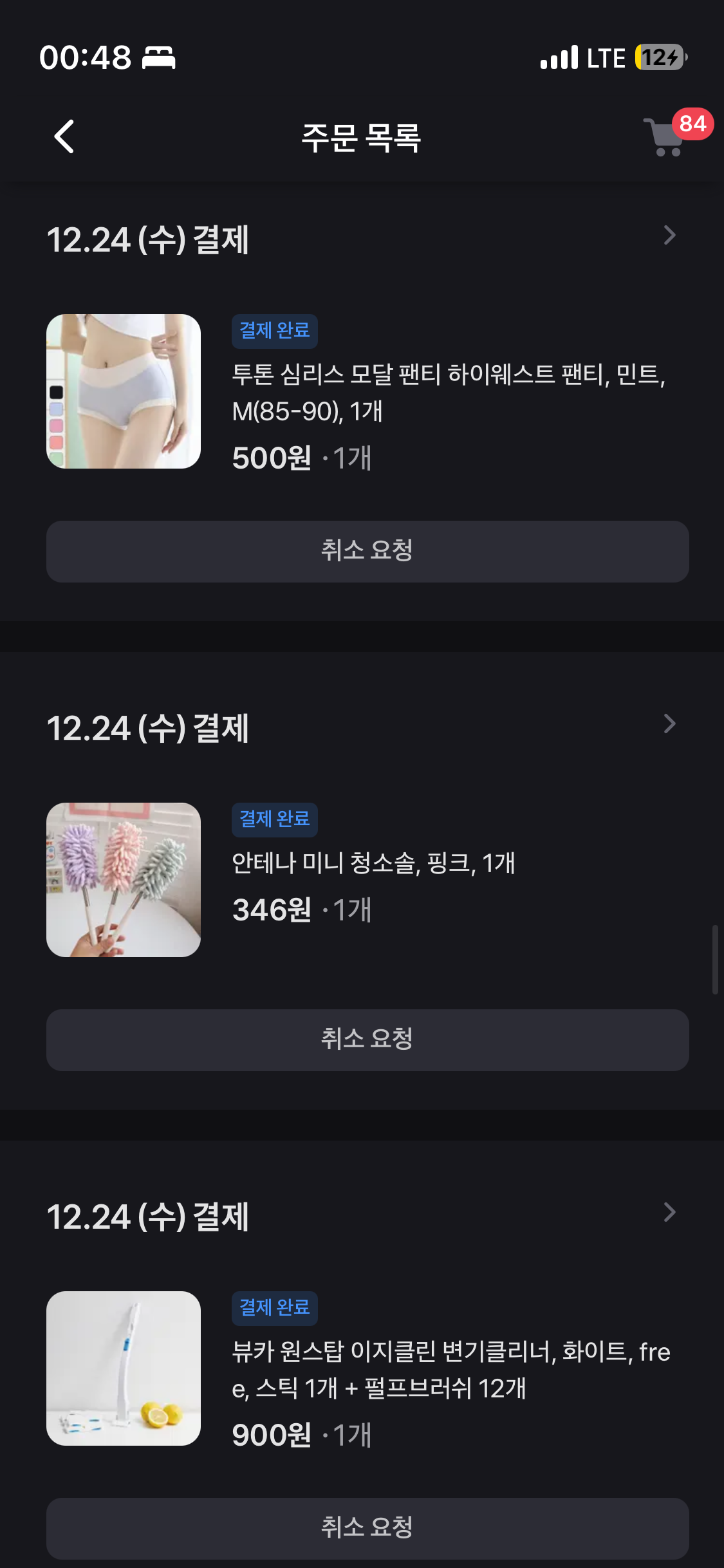Open the 안테나 미니 청소솔 product image
Image resolution: width=724 pixels, height=1568 pixels.
click(x=124, y=880)
